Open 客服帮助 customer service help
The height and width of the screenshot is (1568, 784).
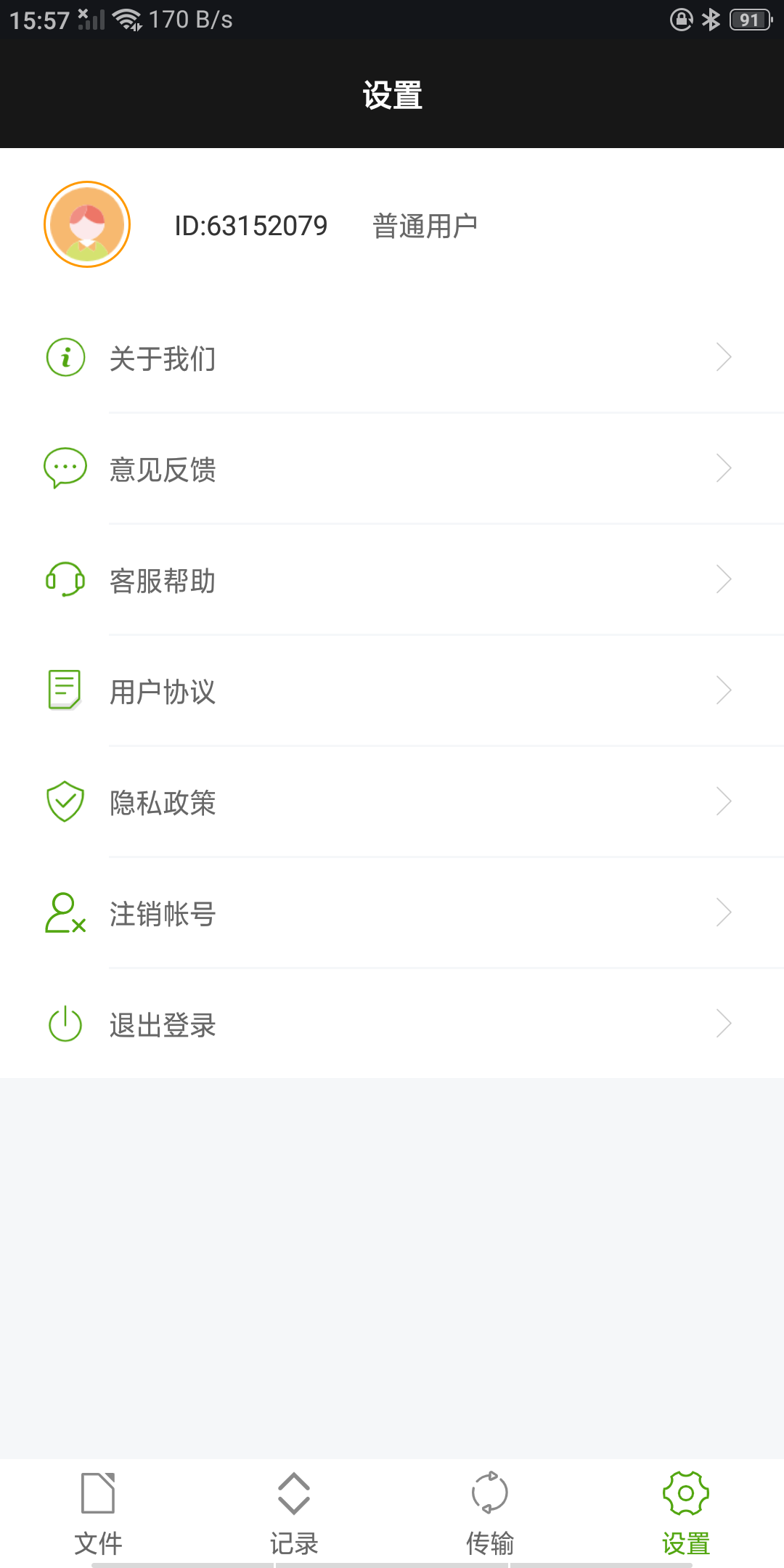click(392, 580)
